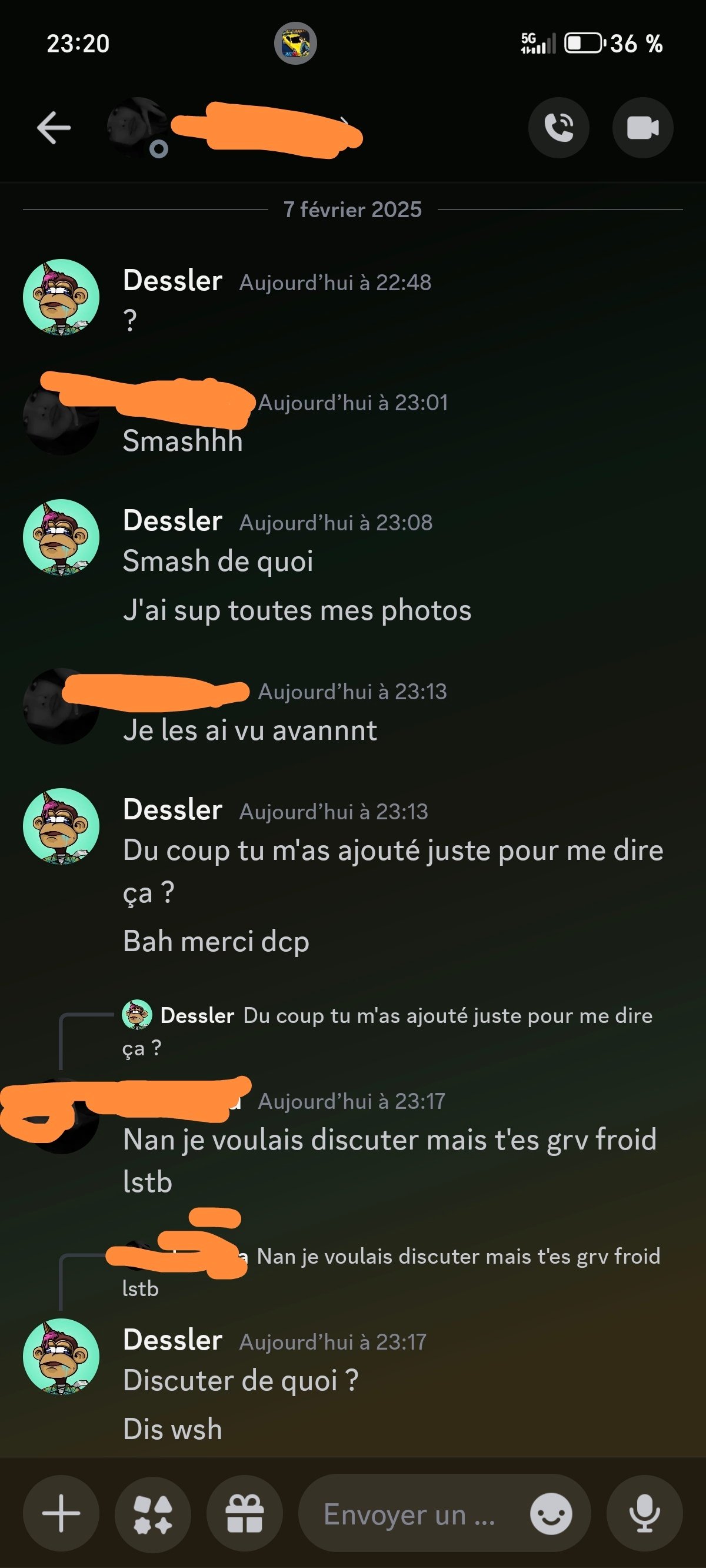The image size is (706, 1568).
Task: Open the apps and activities button
Action: (x=153, y=1513)
